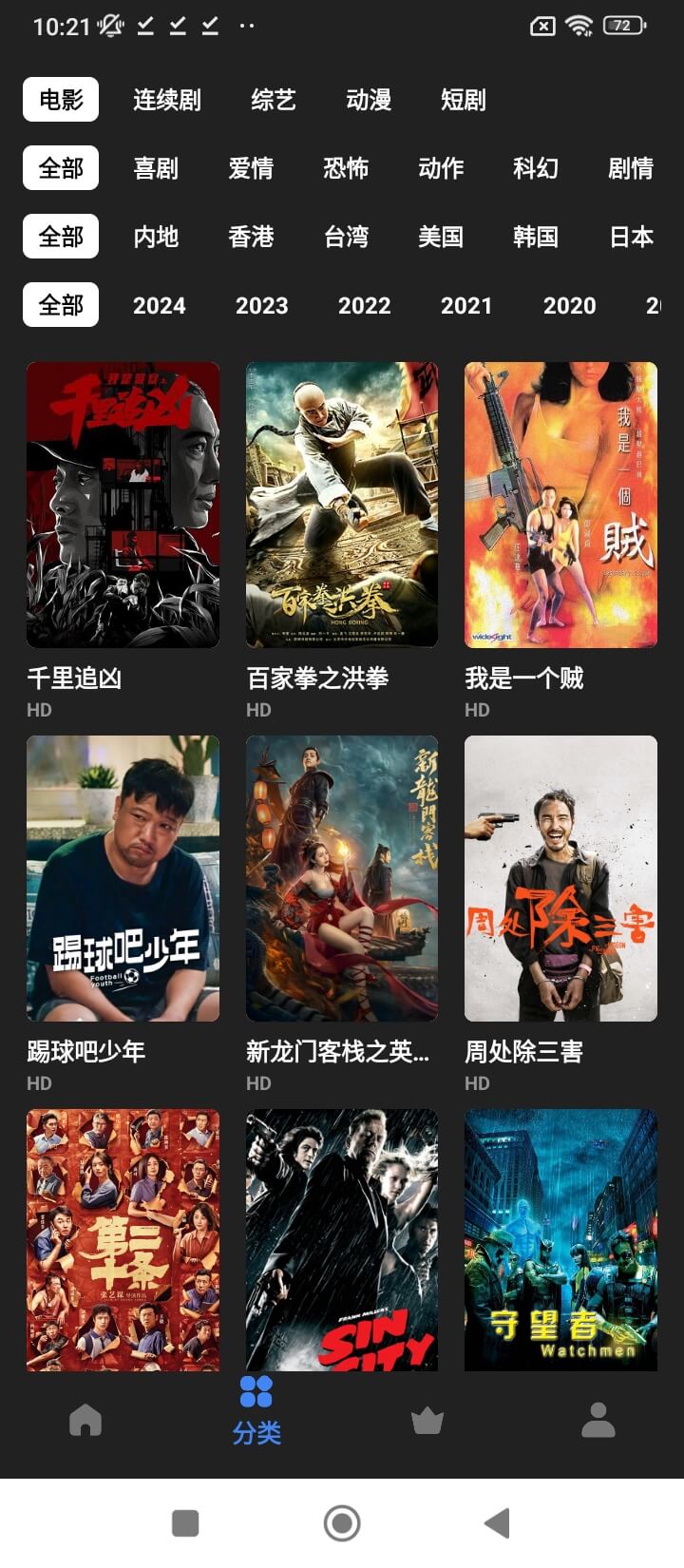The width and height of the screenshot is (684, 1568).
Task: Pick the 2022 year filter
Action: 364,305
